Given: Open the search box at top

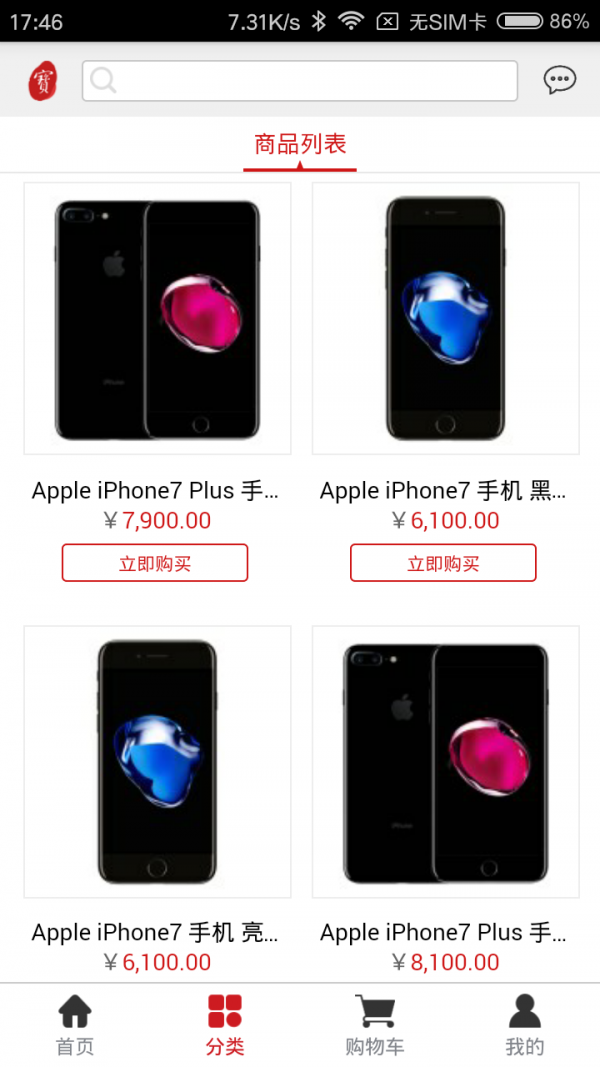Looking at the screenshot, I should pos(300,81).
